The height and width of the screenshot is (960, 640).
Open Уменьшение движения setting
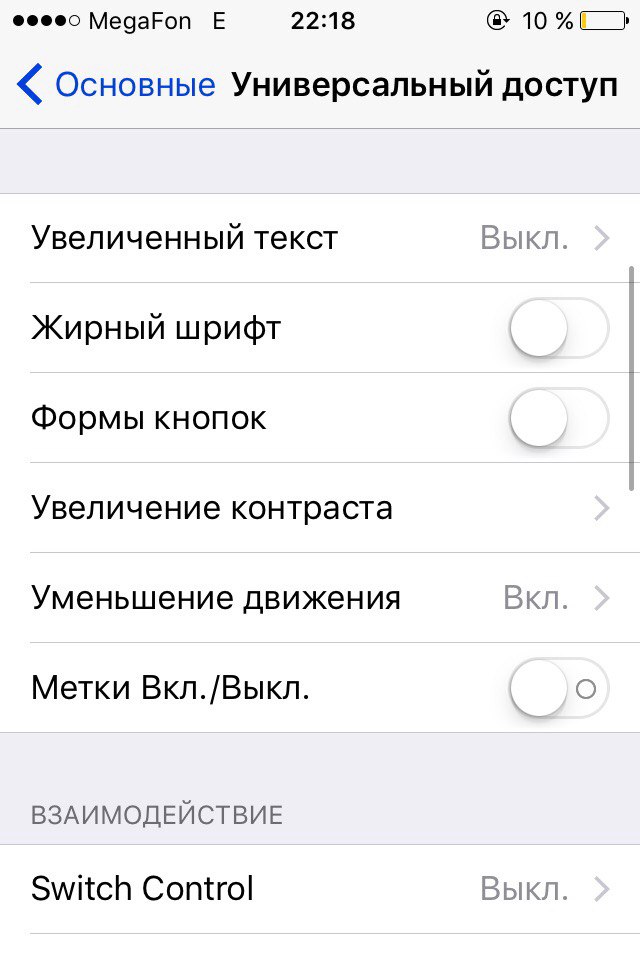click(x=320, y=598)
